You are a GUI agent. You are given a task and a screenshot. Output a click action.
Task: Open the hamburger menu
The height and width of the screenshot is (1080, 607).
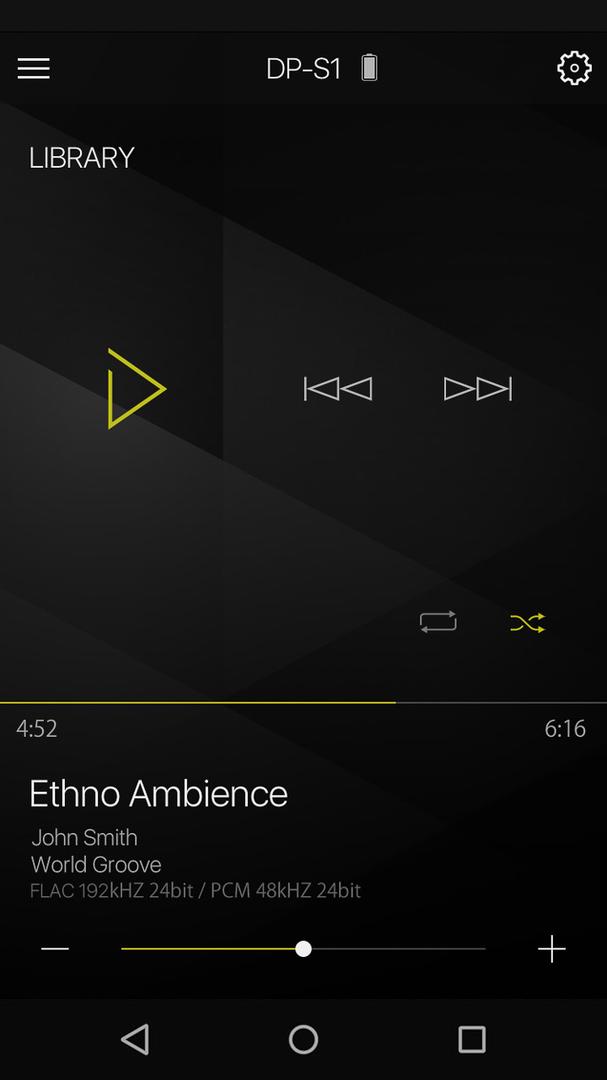33,68
